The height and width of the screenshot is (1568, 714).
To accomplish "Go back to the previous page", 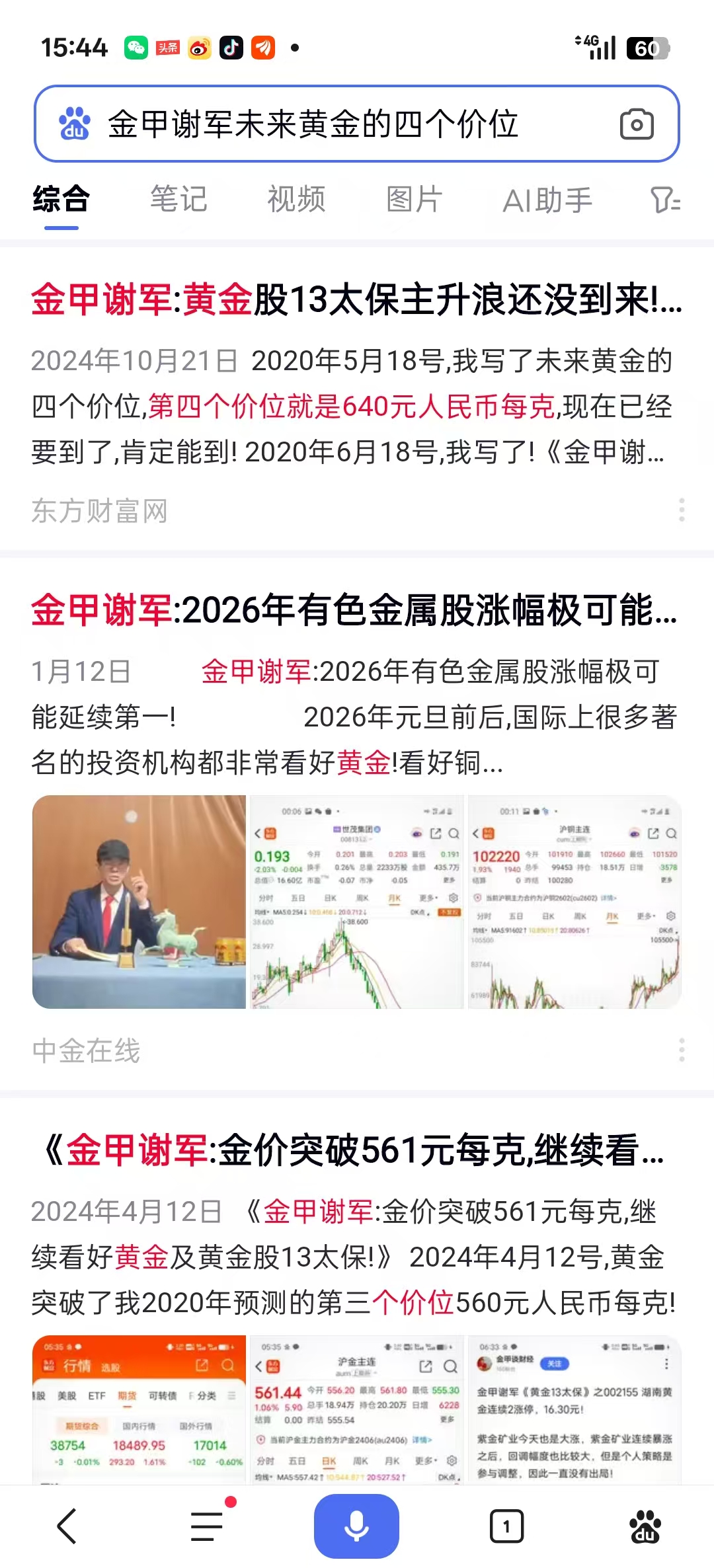I will (x=67, y=1526).
